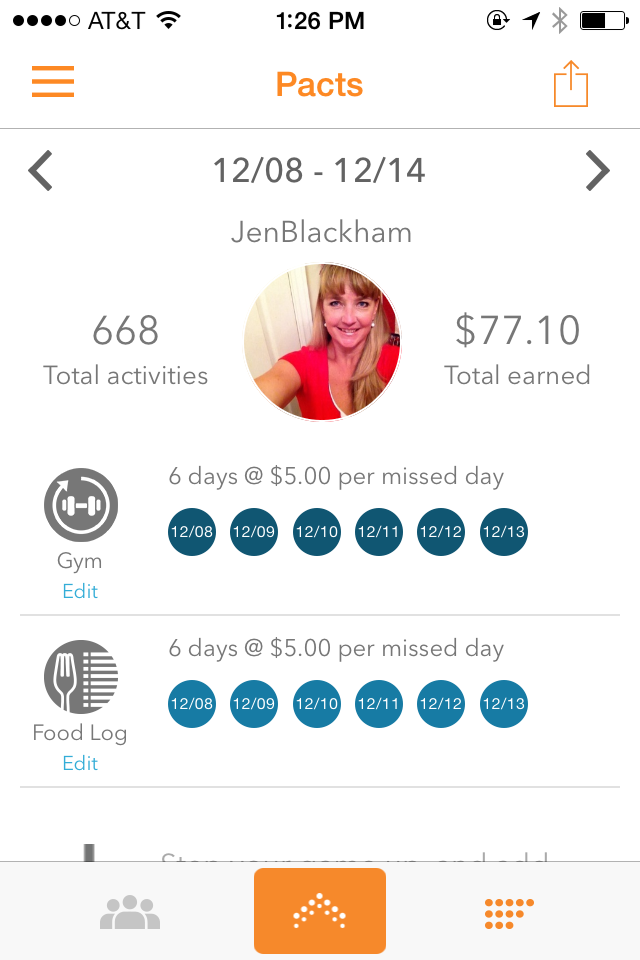The width and height of the screenshot is (640, 960).
Task: Go to the previous week
Action: pyautogui.click(x=40, y=171)
